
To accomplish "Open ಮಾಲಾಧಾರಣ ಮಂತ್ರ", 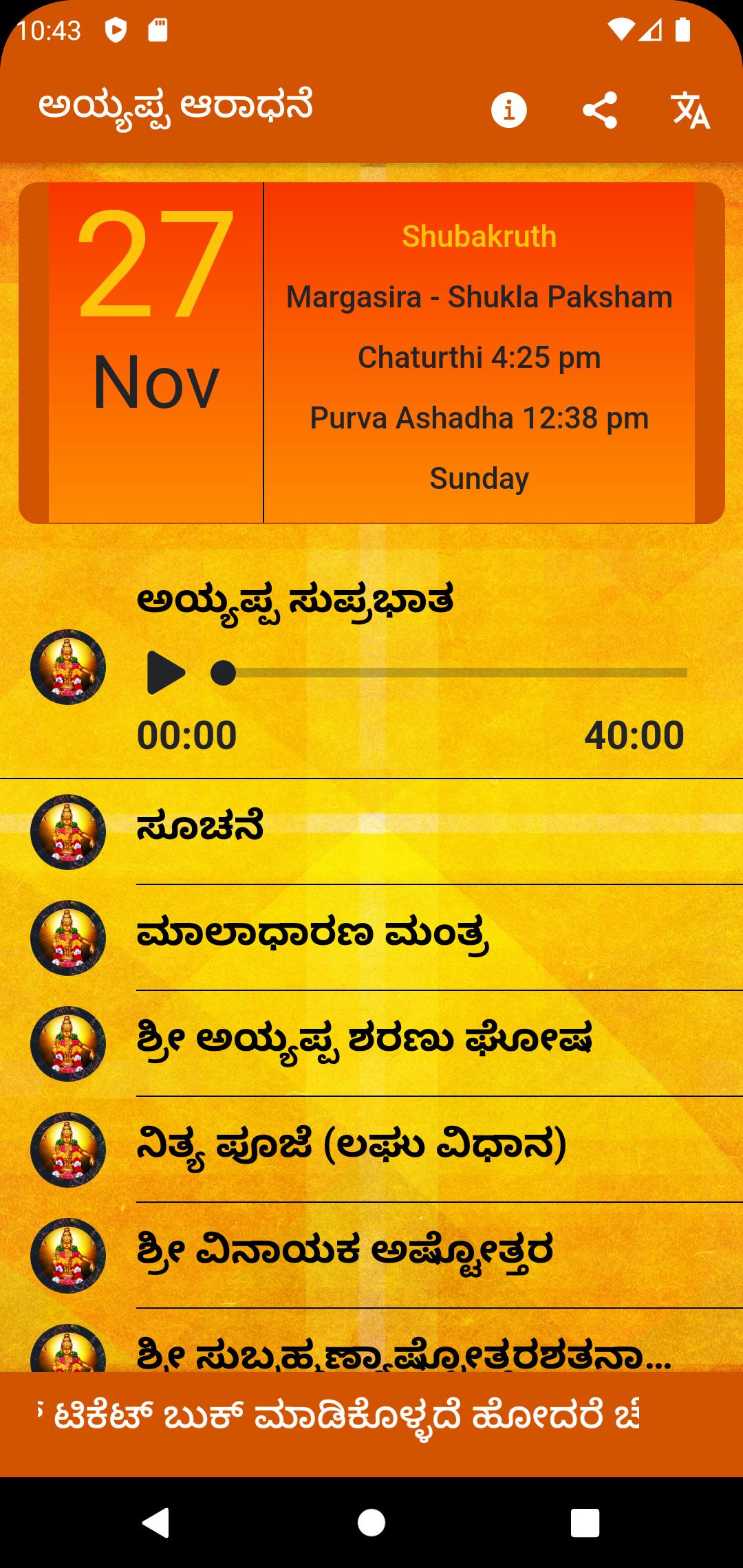I will coord(371,937).
